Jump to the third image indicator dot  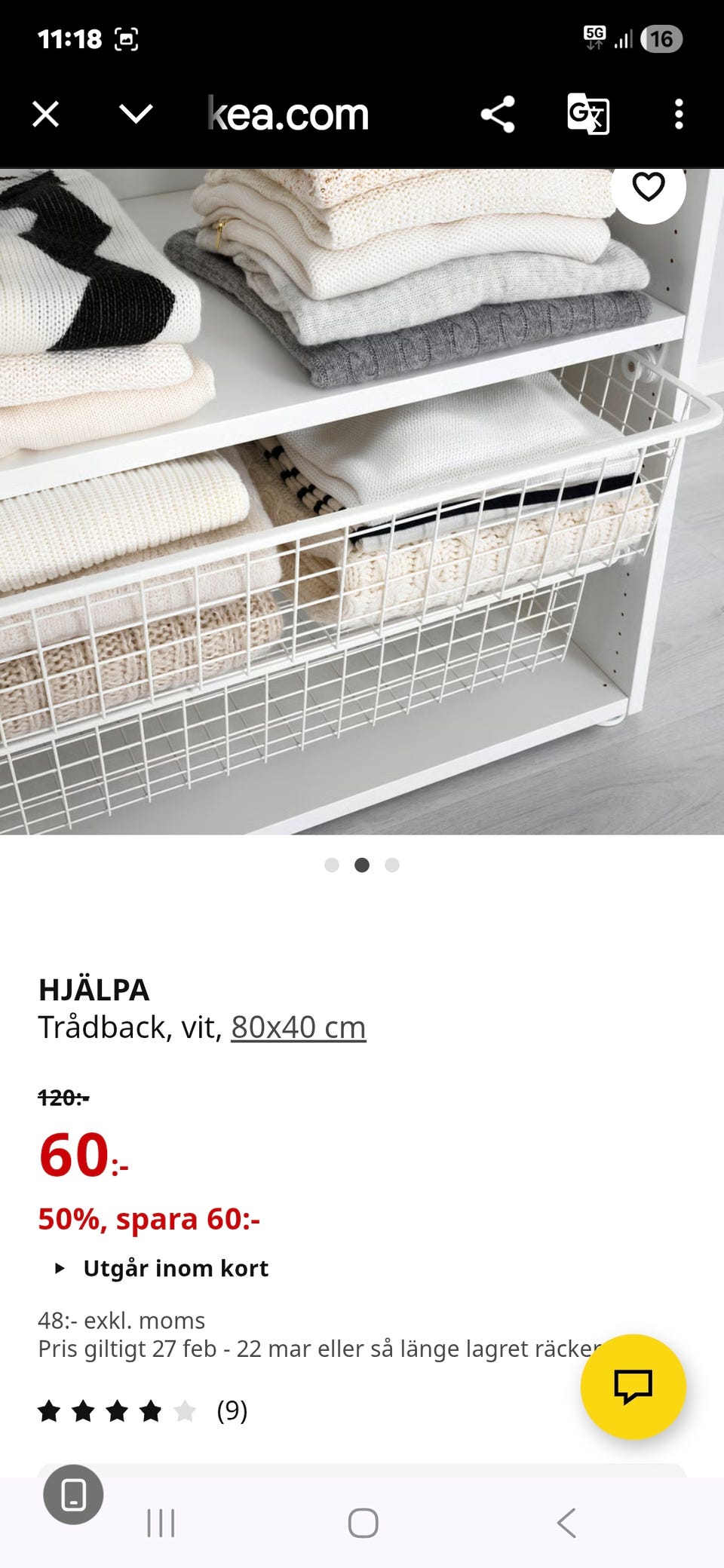[x=391, y=865]
